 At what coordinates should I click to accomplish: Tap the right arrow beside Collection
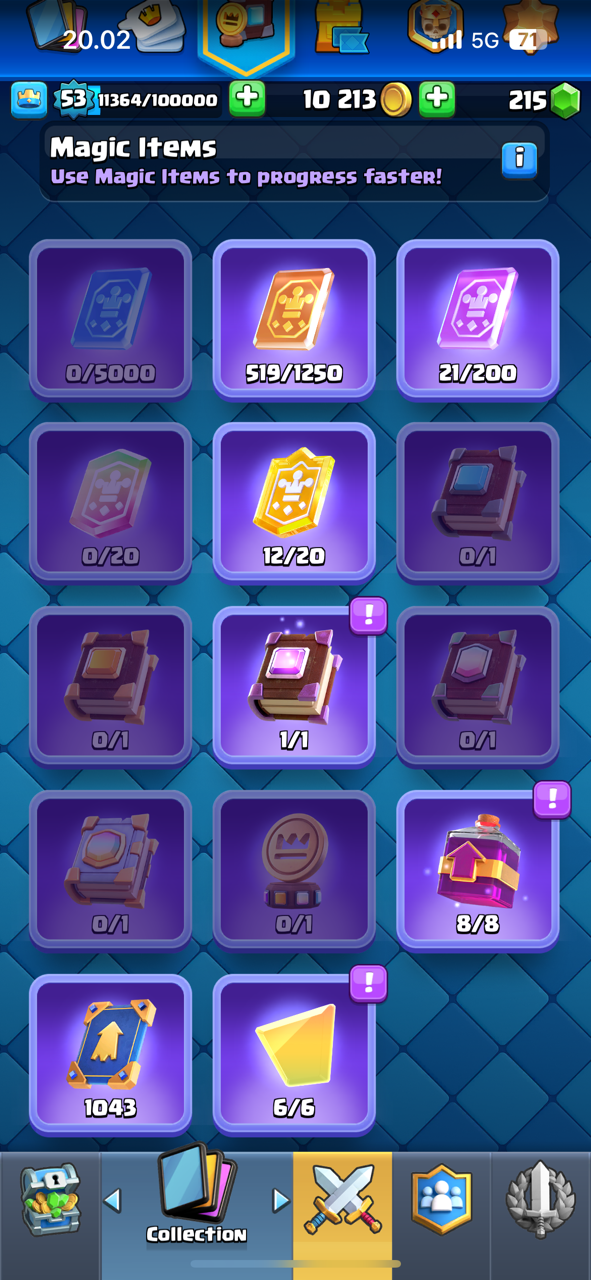coord(281,1200)
